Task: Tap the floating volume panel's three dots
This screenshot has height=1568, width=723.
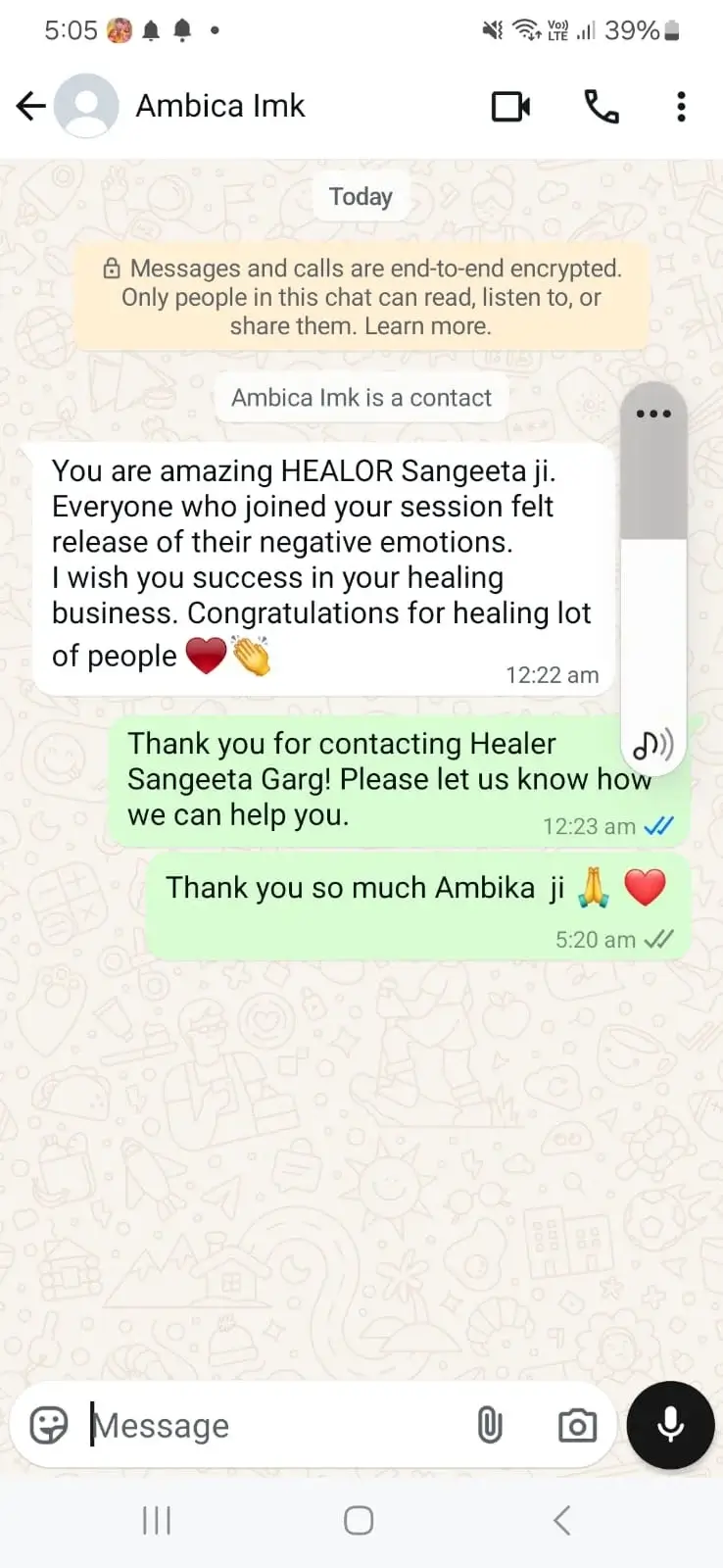Action: pyautogui.click(x=653, y=414)
